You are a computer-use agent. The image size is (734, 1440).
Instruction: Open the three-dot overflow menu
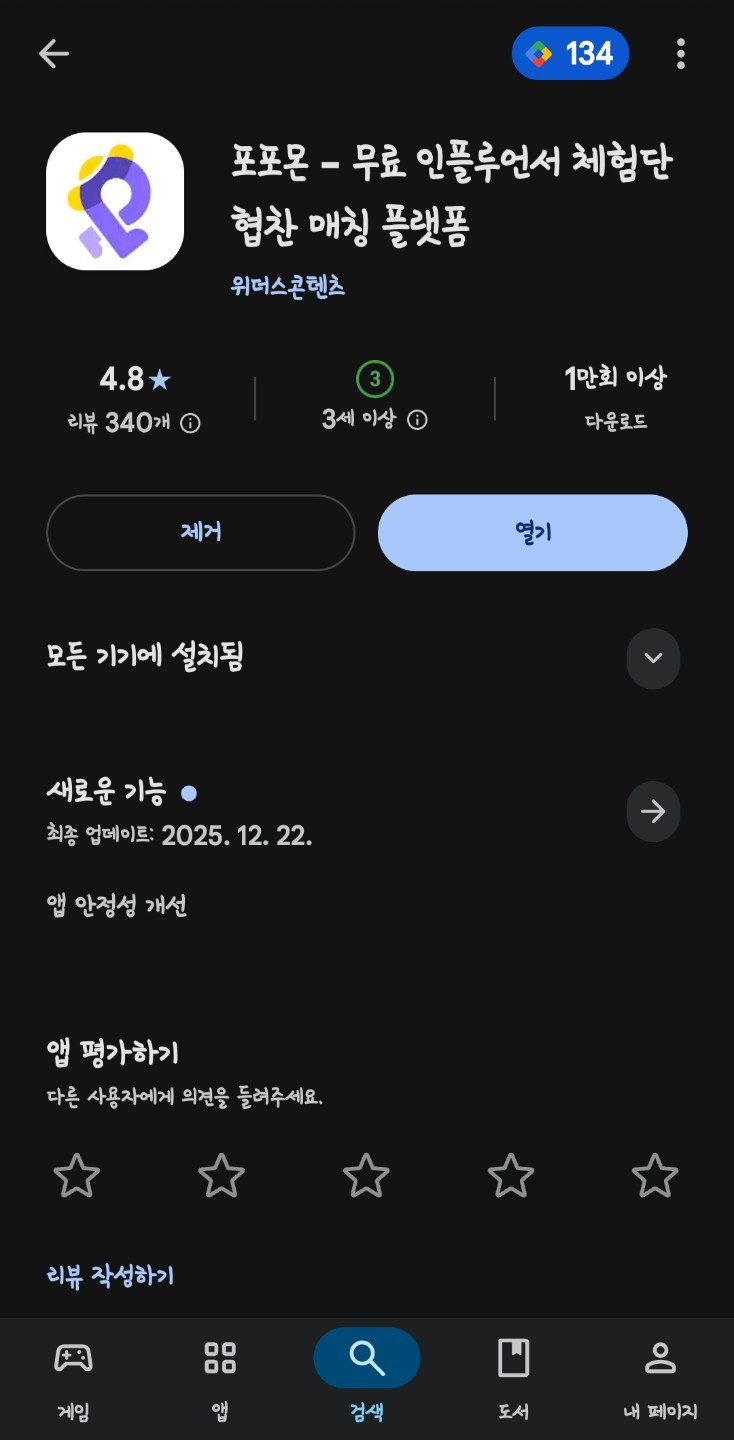click(x=680, y=54)
